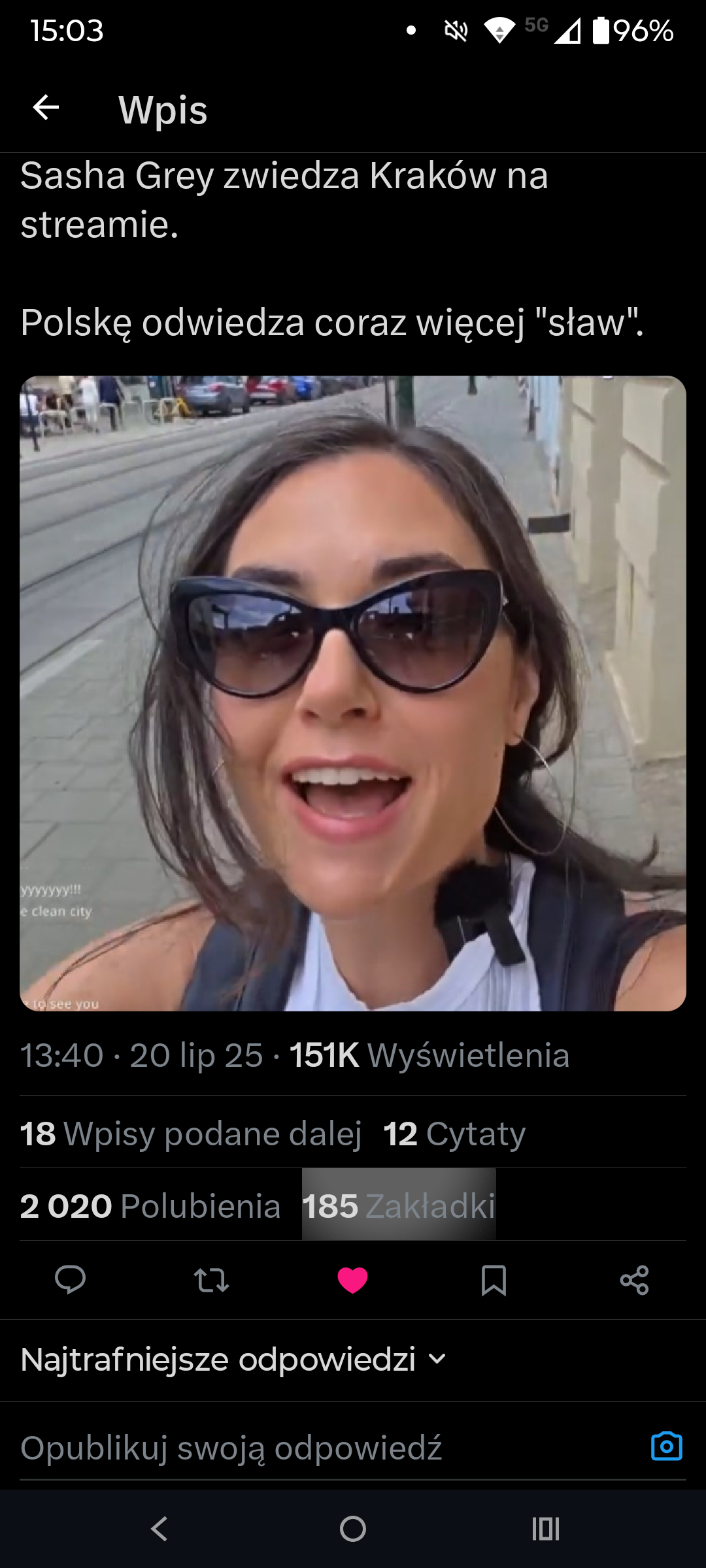
Task: Repost this post
Action: (211, 1280)
